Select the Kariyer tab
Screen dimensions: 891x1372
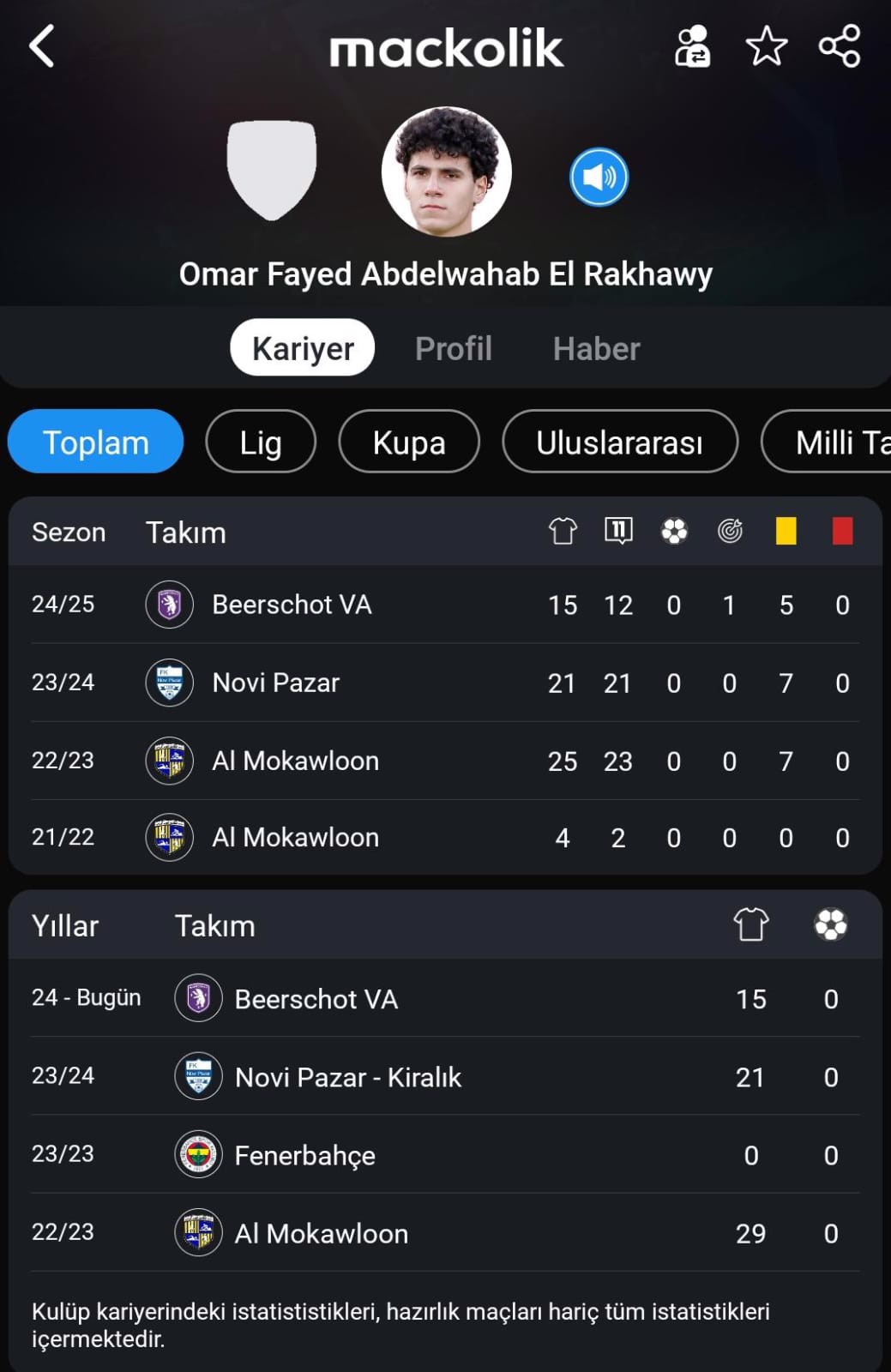point(303,348)
